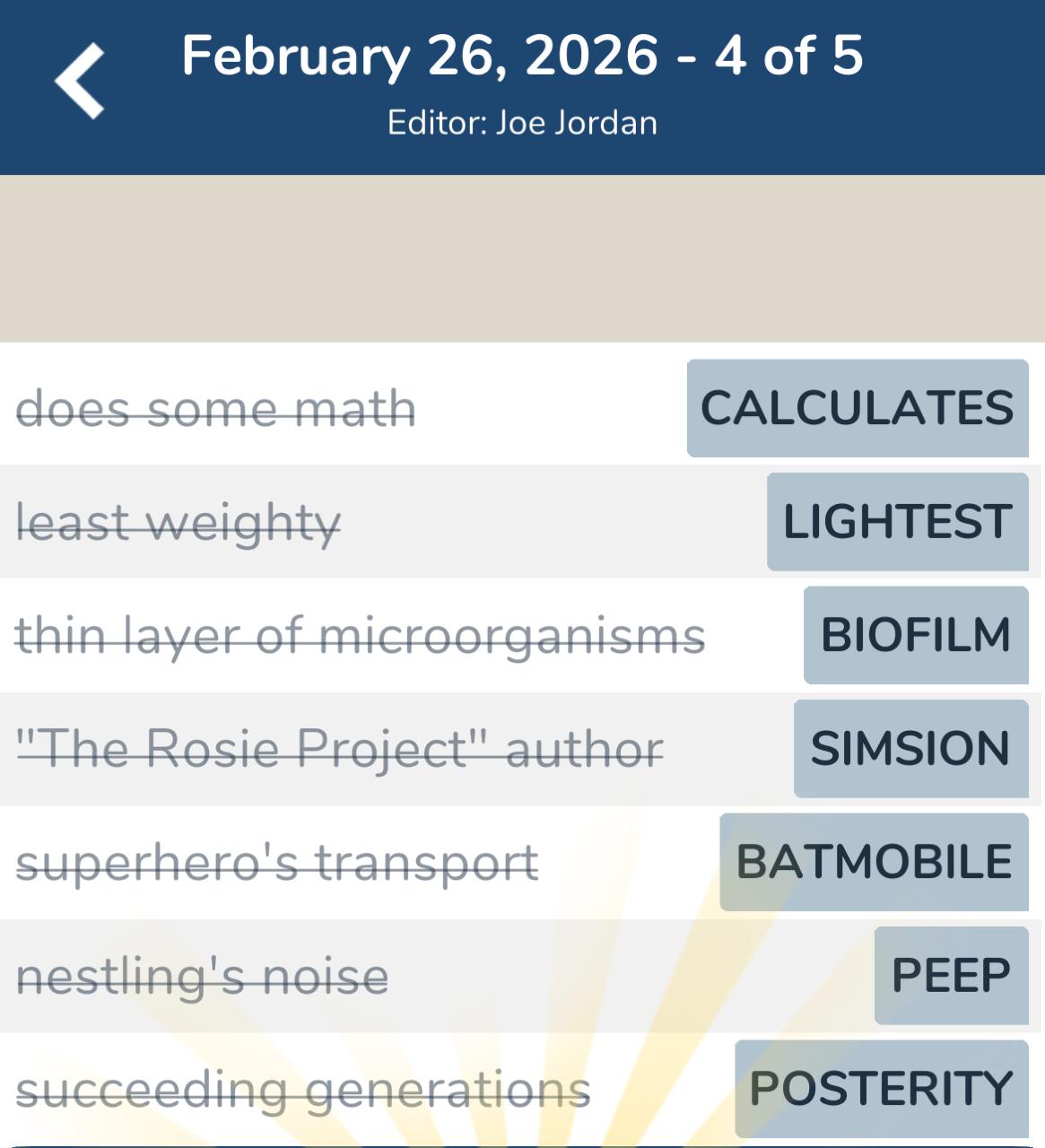Tap the title 'February 26, 2026 - 4 of 5'
Viewport: 1045px width, 1148px height.
pos(522,56)
